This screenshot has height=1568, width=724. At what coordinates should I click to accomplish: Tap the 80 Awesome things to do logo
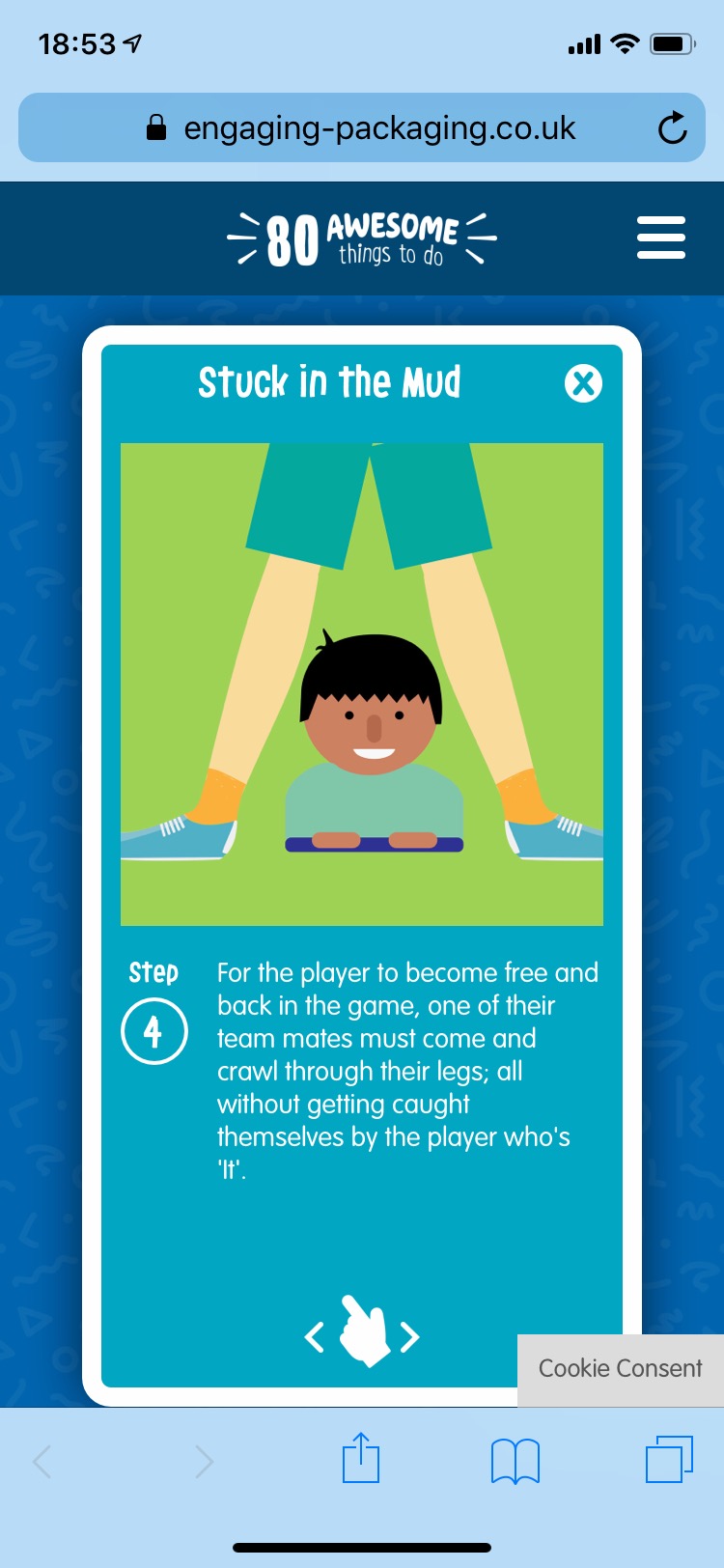pos(362,238)
